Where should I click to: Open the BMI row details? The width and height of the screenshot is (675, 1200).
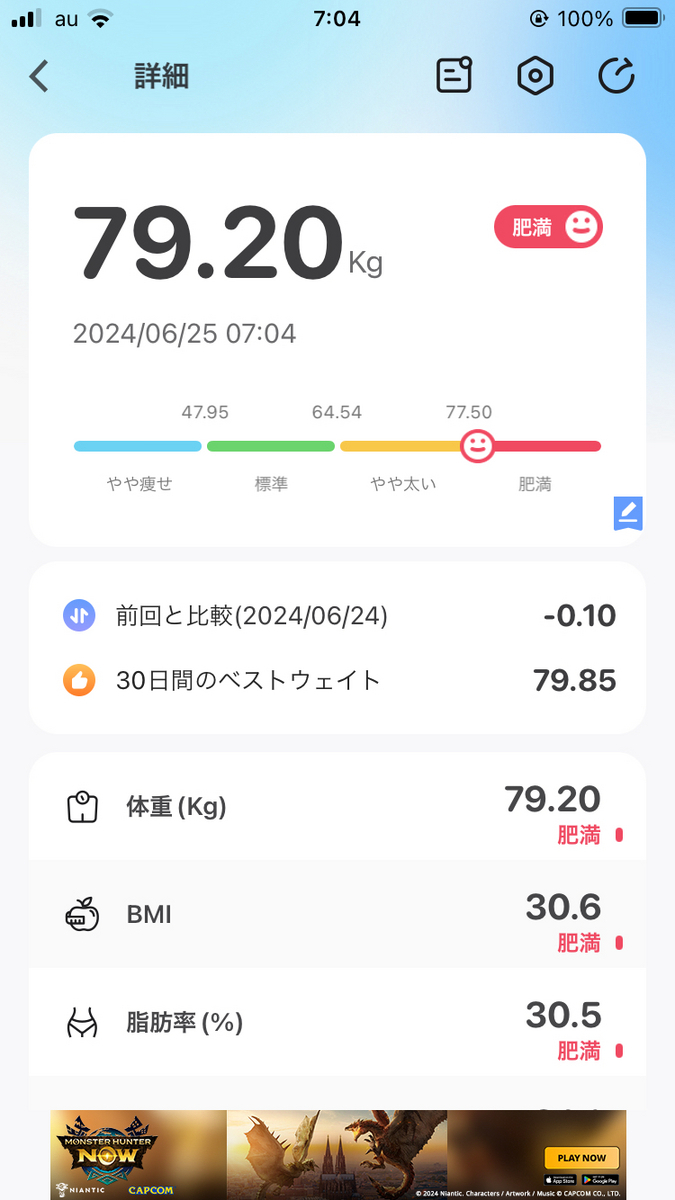(x=337, y=914)
